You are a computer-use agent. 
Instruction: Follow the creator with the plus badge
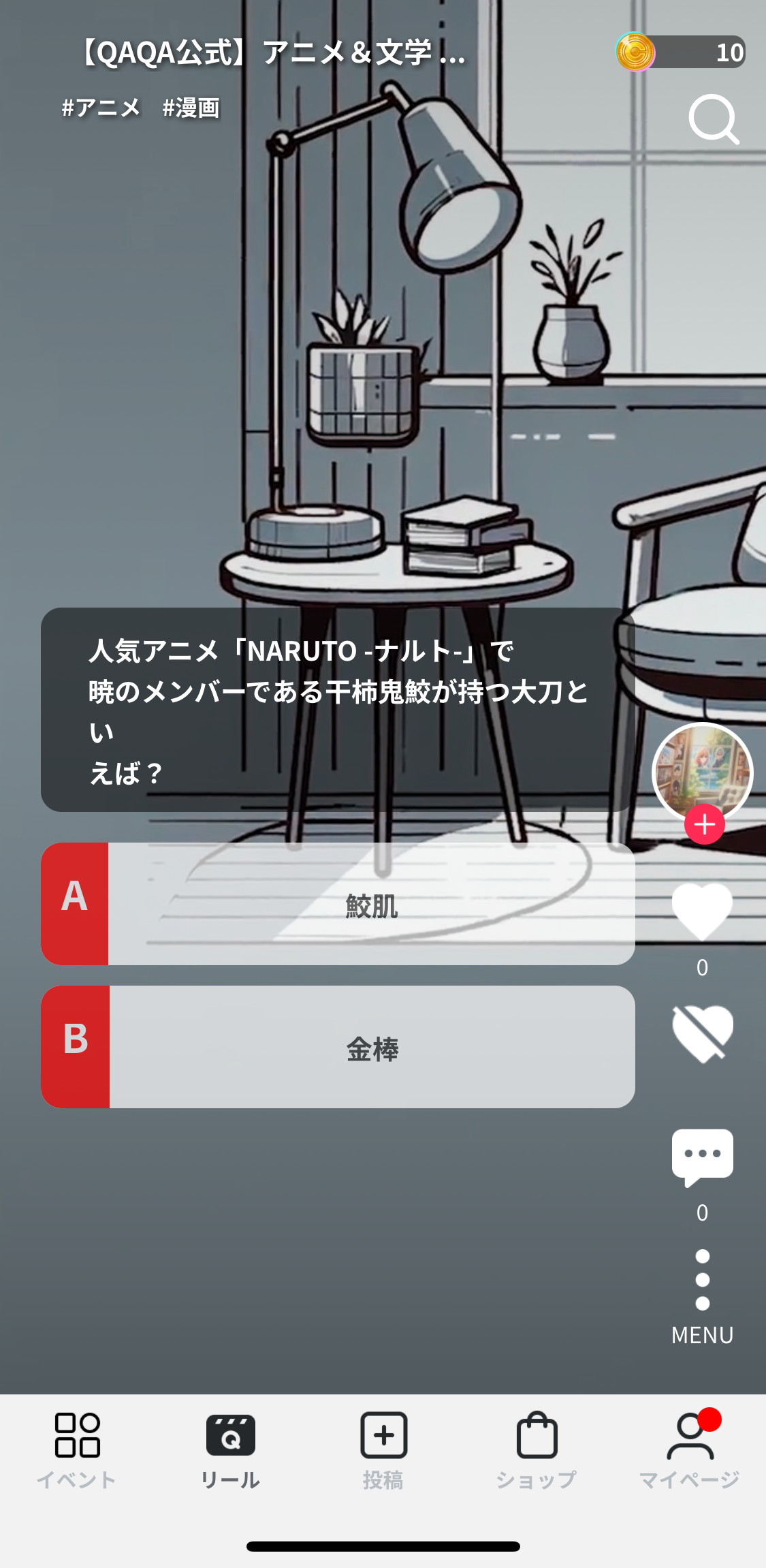(704, 824)
